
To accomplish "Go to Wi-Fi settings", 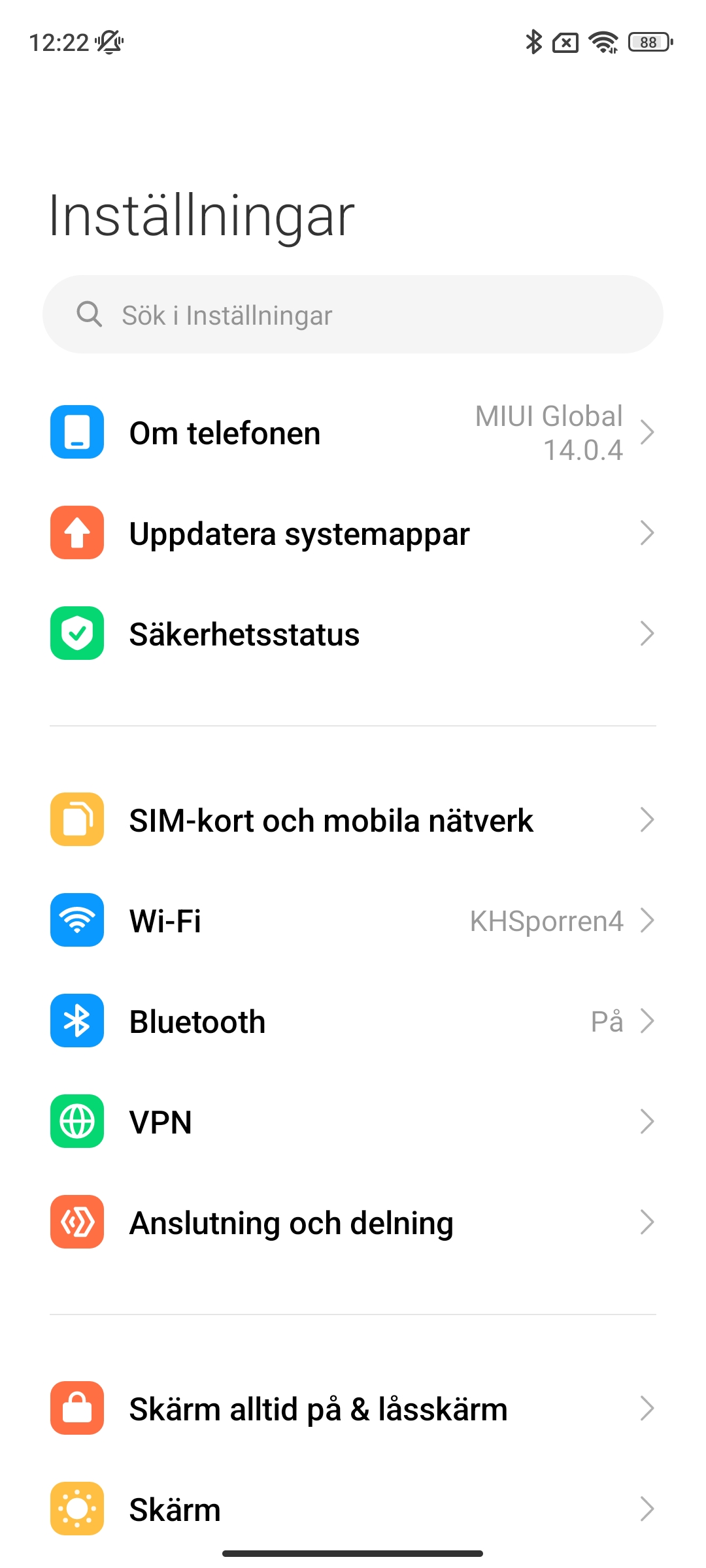I will pyautogui.click(x=353, y=921).
